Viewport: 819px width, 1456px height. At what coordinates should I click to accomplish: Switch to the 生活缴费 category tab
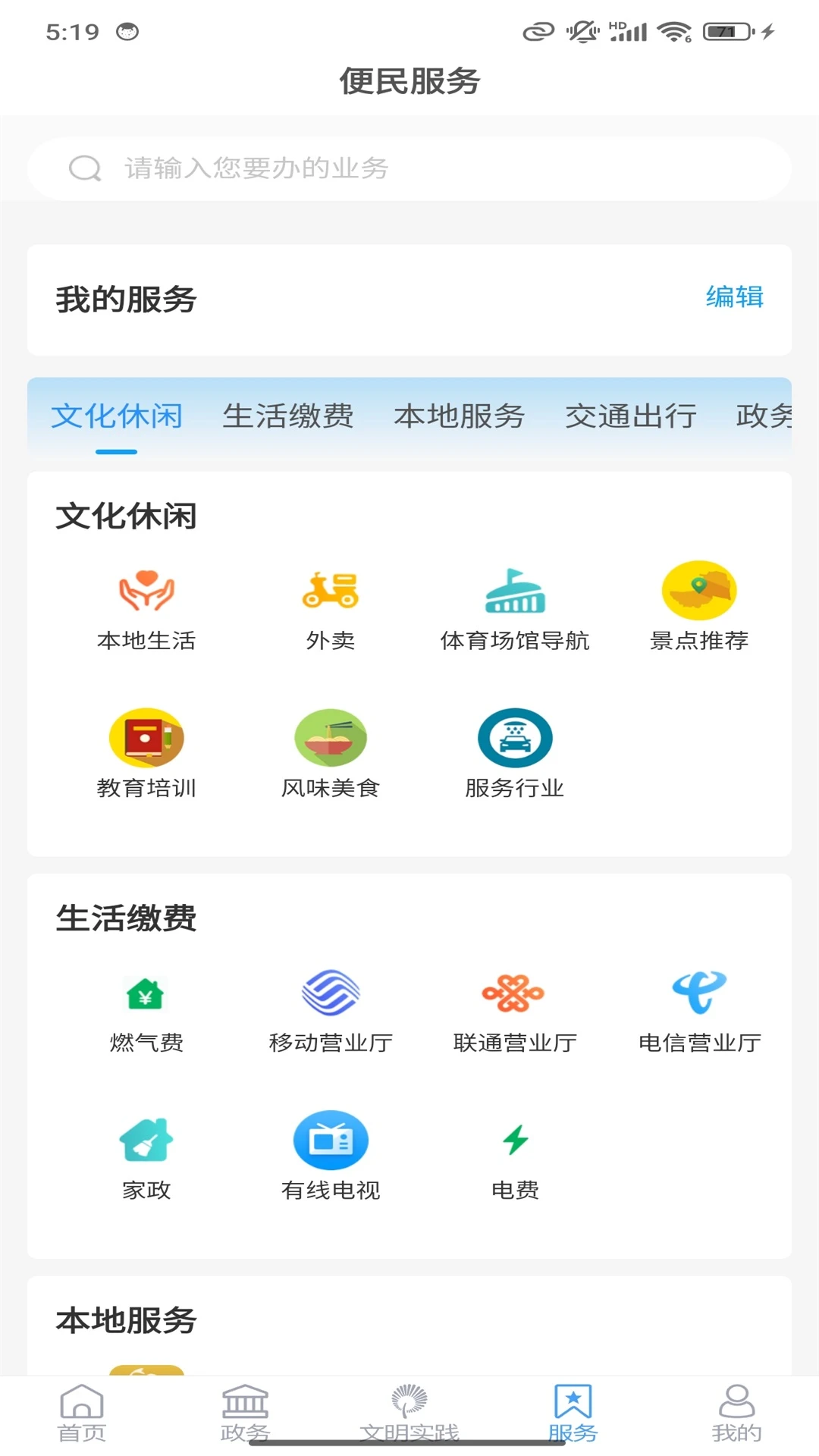click(288, 416)
